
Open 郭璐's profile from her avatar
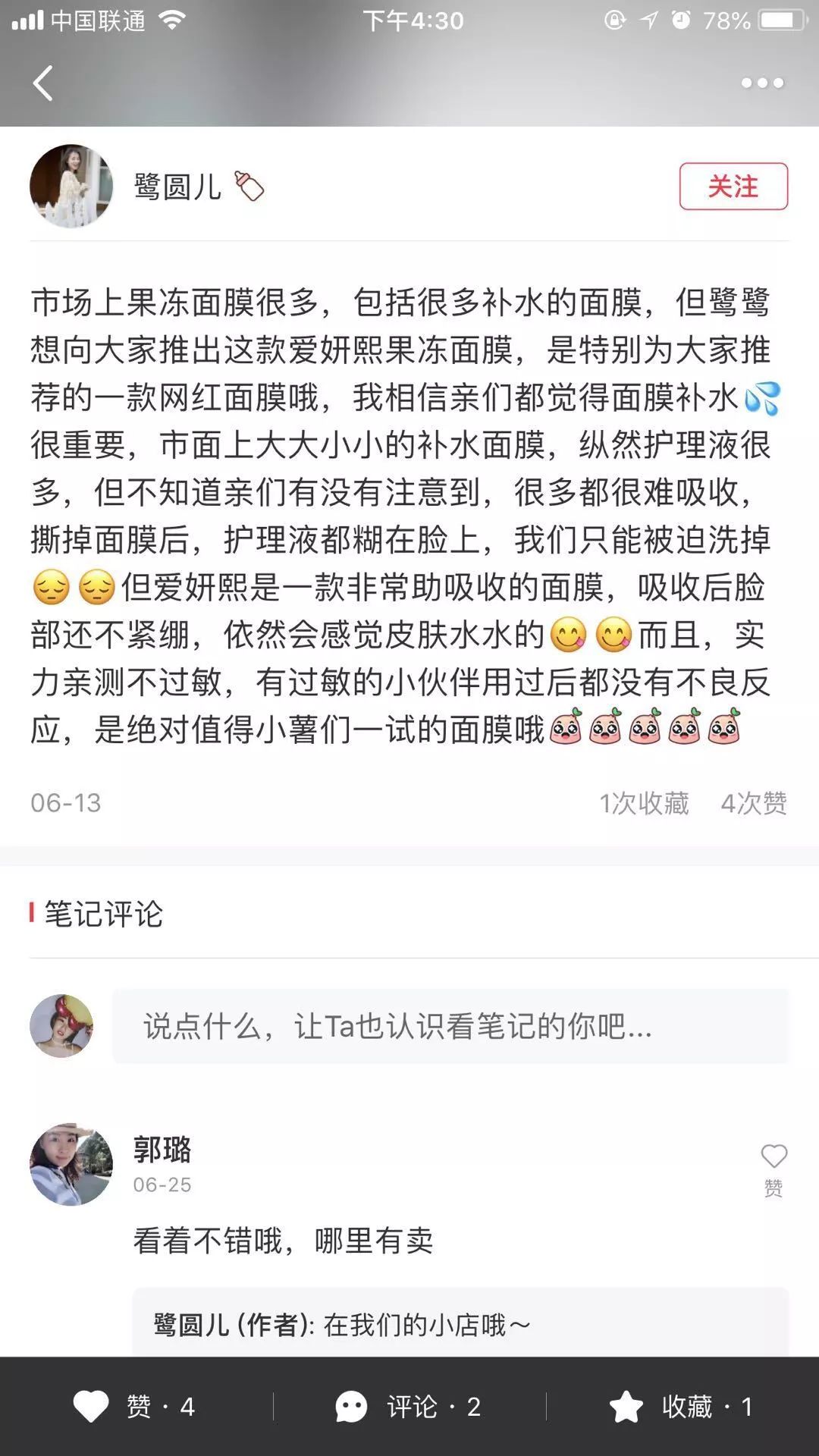tap(71, 1164)
